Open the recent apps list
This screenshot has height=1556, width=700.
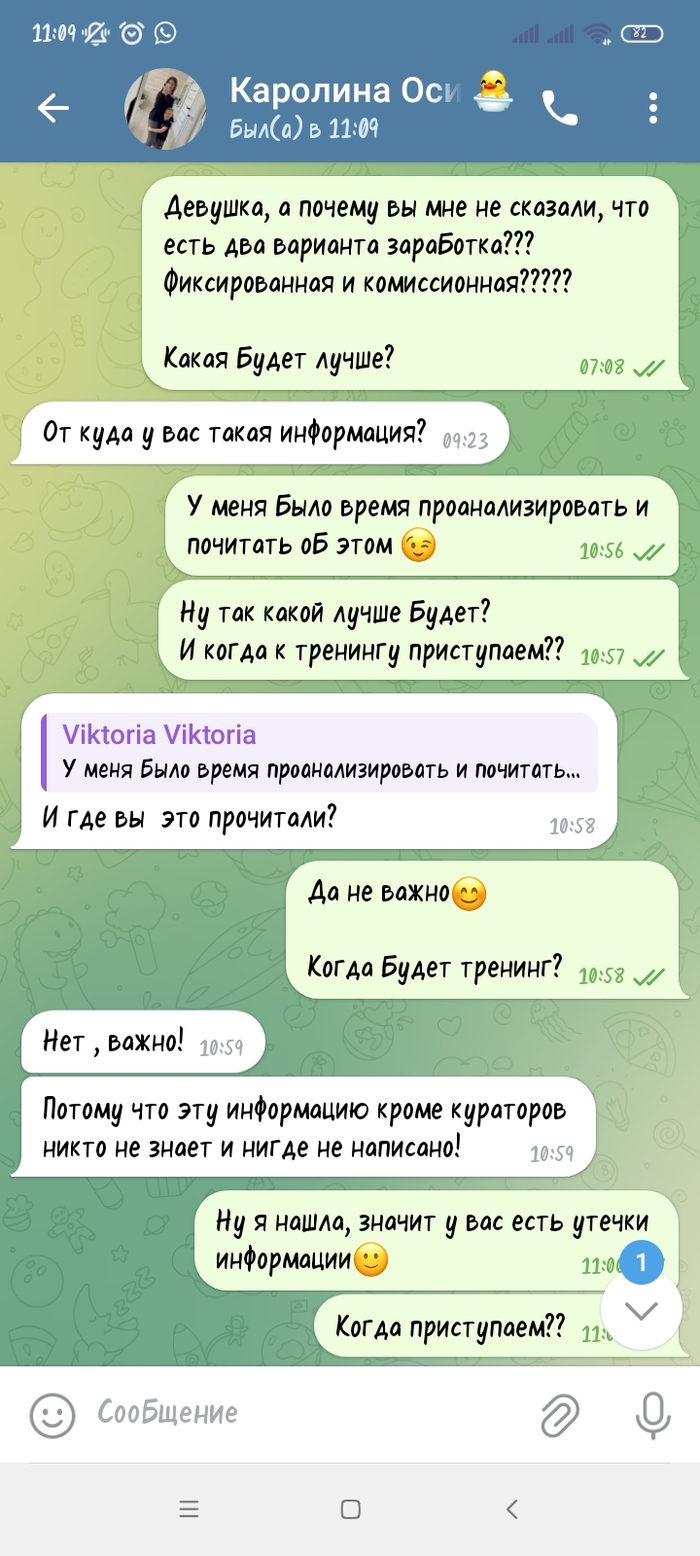[x=189, y=1509]
